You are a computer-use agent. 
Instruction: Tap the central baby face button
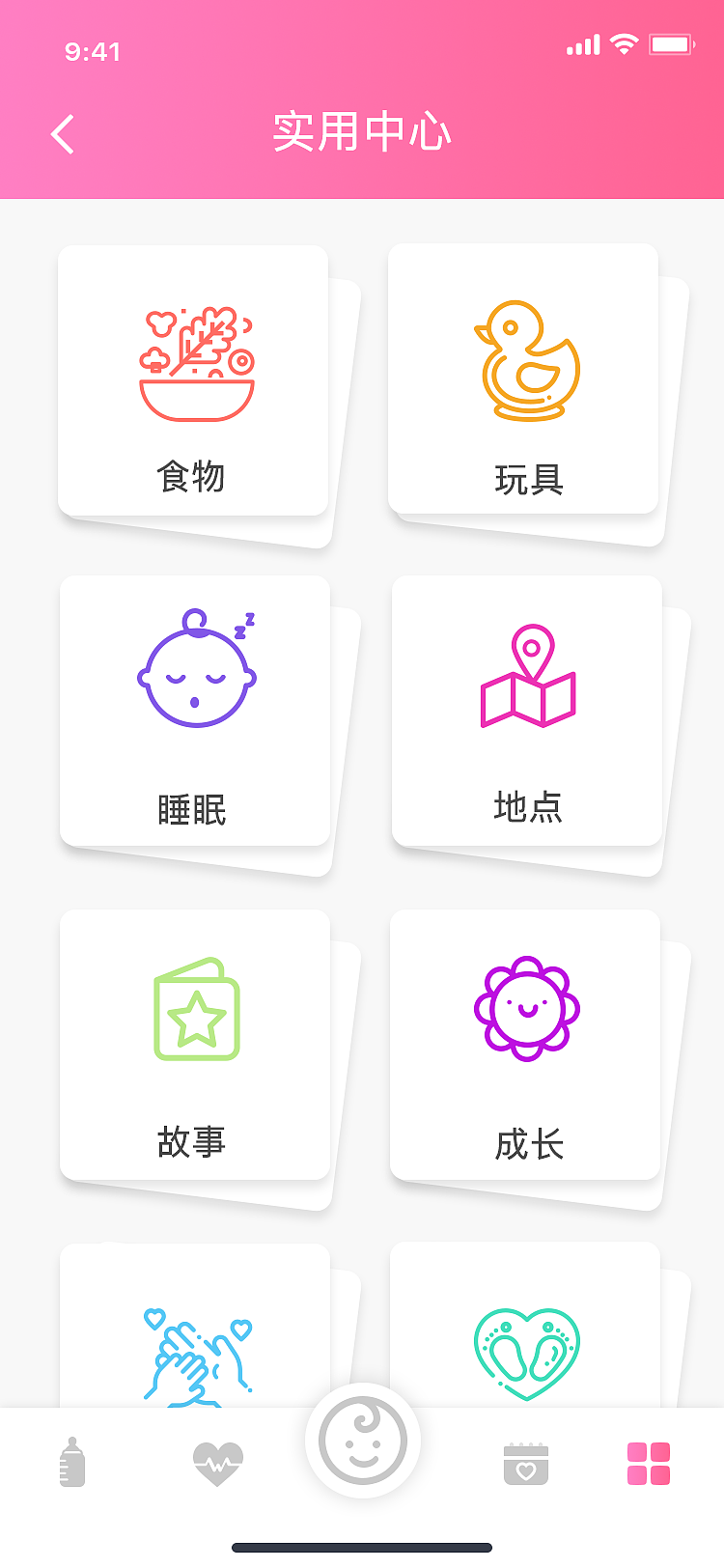tap(362, 1439)
